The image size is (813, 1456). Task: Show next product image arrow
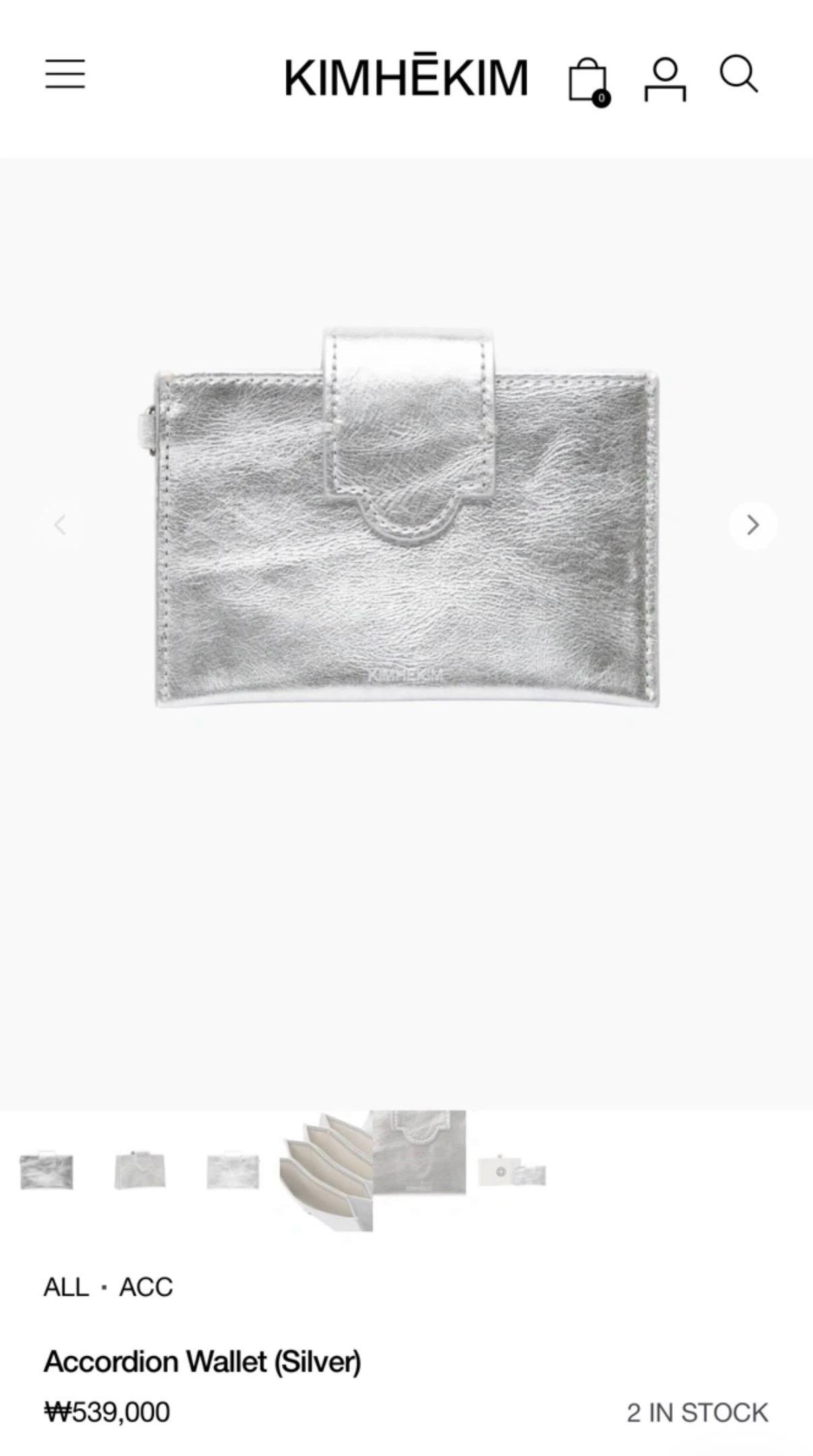click(753, 525)
